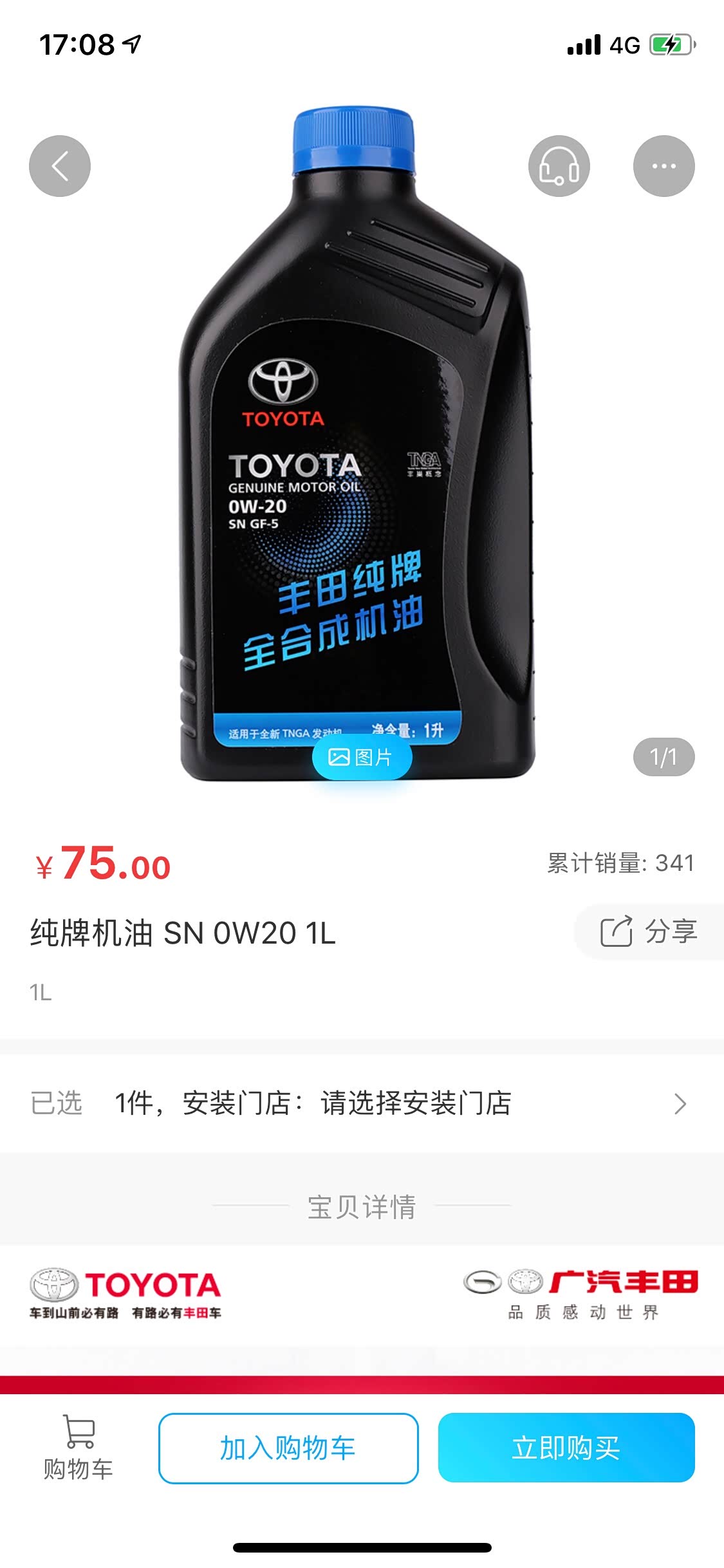This screenshot has width=724, height=1568.
Task: Add the oil via 加入购物车
Action: (x=288, y=1448)
